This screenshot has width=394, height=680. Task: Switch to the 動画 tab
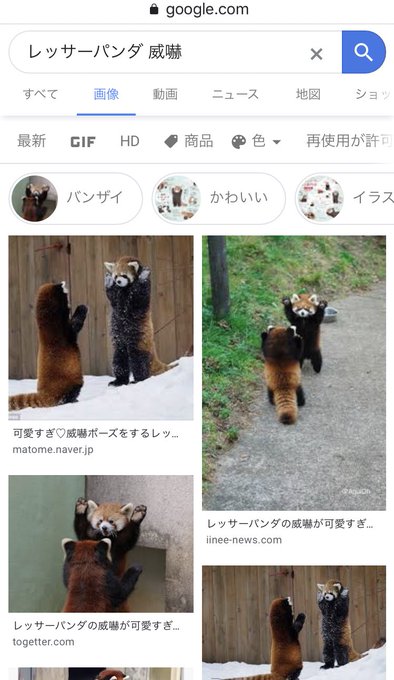pyautogui.click(x=165, y=94)
